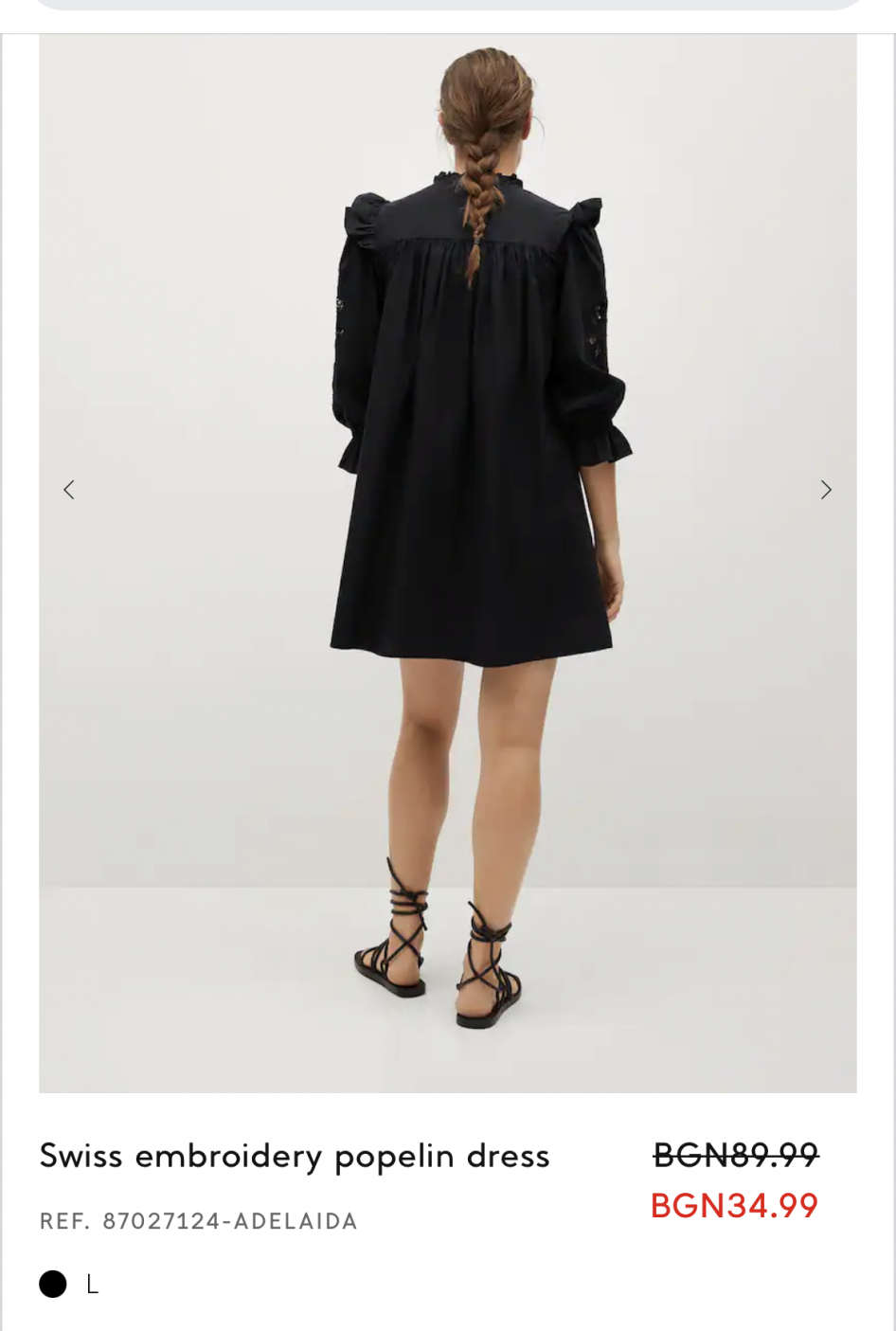Open the popelin dress product image
Viewport: 896px width, 1331px height.
[447, 563]
